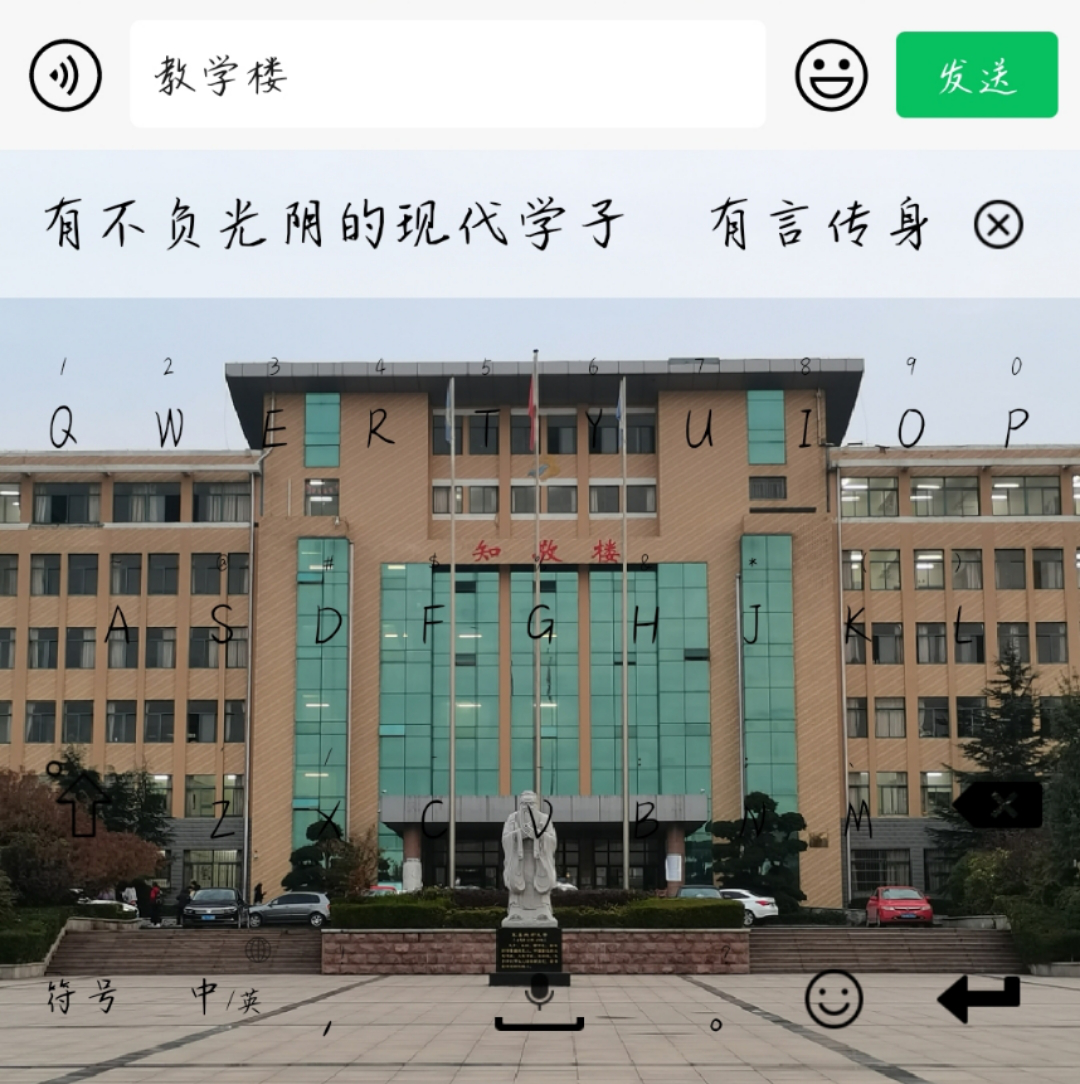Tap the P key on the keyboard
This screenshot has width=1080, height=1084.
tap(1016, 428)
